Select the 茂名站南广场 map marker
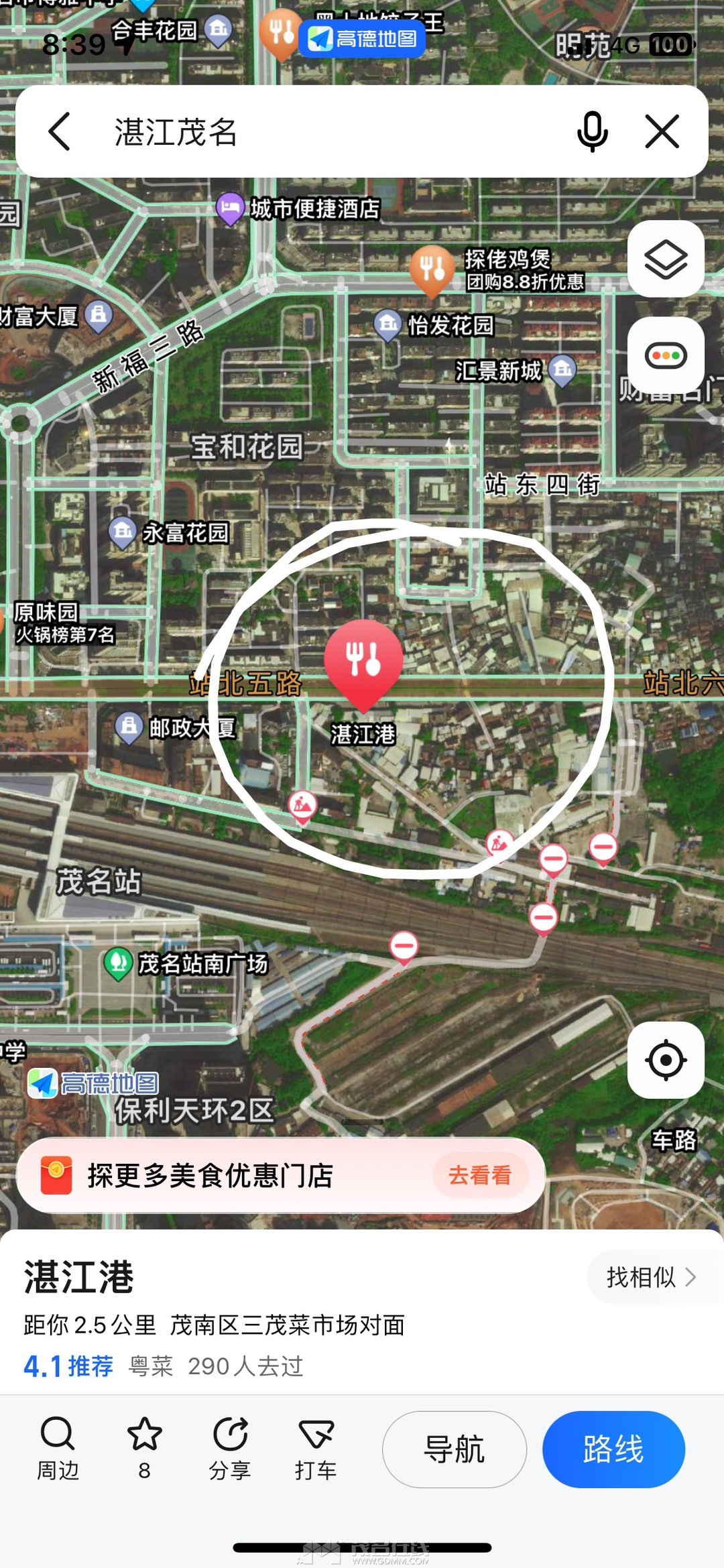This screenshot has width=724, height=1568. pyautogui.click(x=118, y=963)
